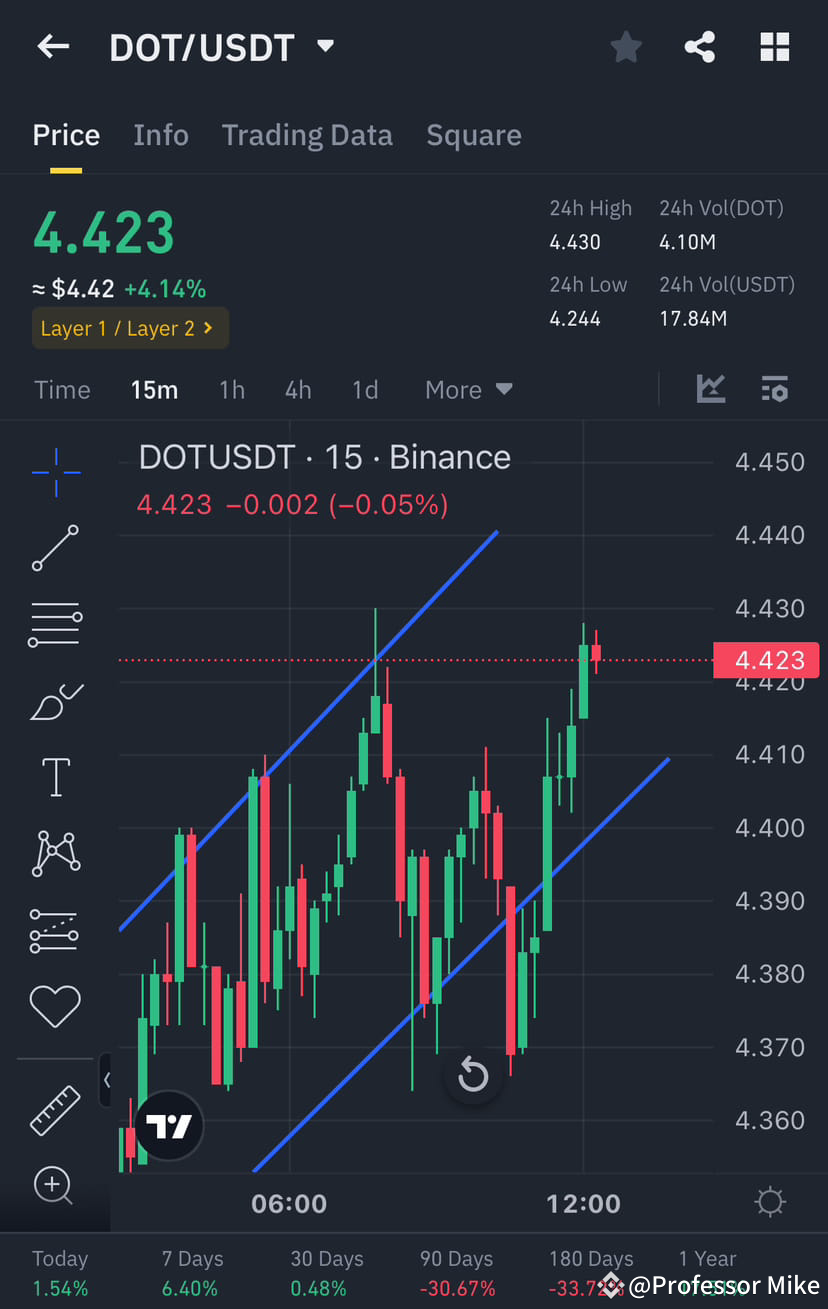828x1309 pixels.
Task: Select the zoom-in magnifier tool
Action: (x=55, y=1186)
